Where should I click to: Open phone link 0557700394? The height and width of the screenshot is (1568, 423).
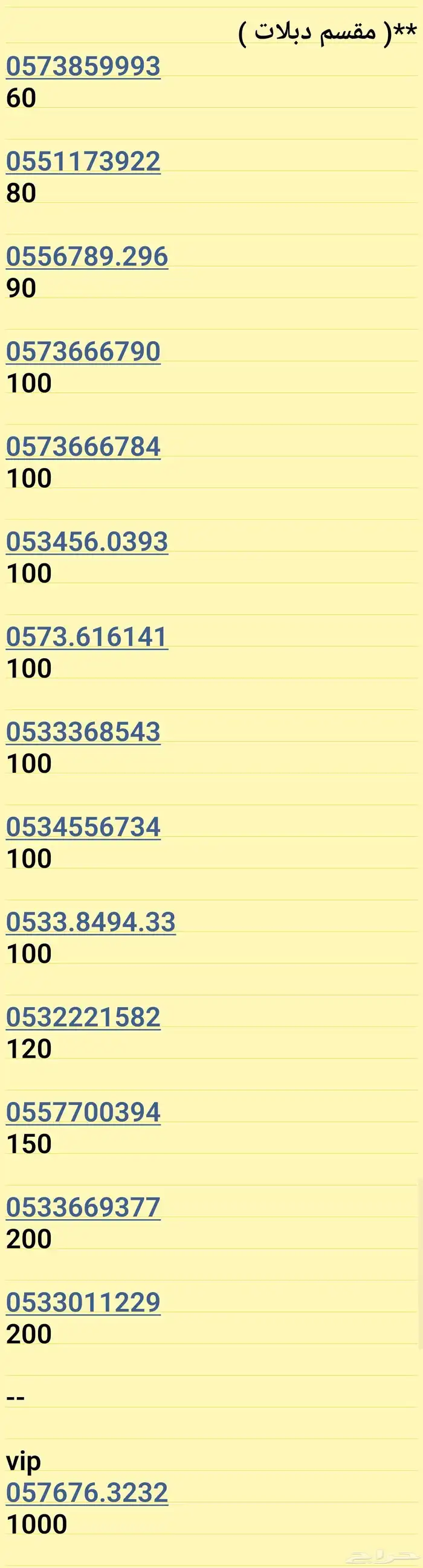(x=83, y=1112)
